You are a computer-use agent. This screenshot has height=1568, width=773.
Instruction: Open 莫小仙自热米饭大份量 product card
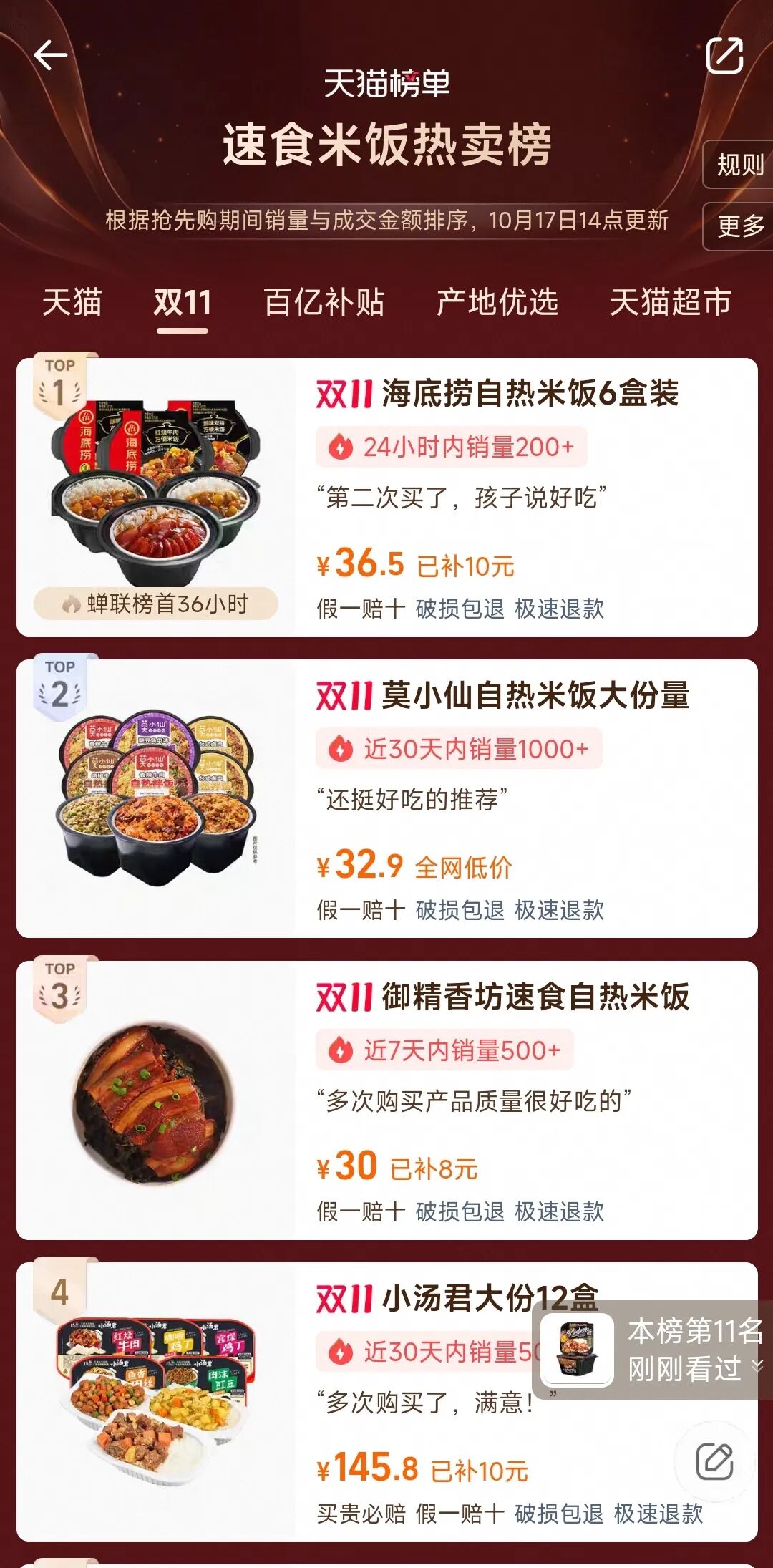(x=501, y=695)
